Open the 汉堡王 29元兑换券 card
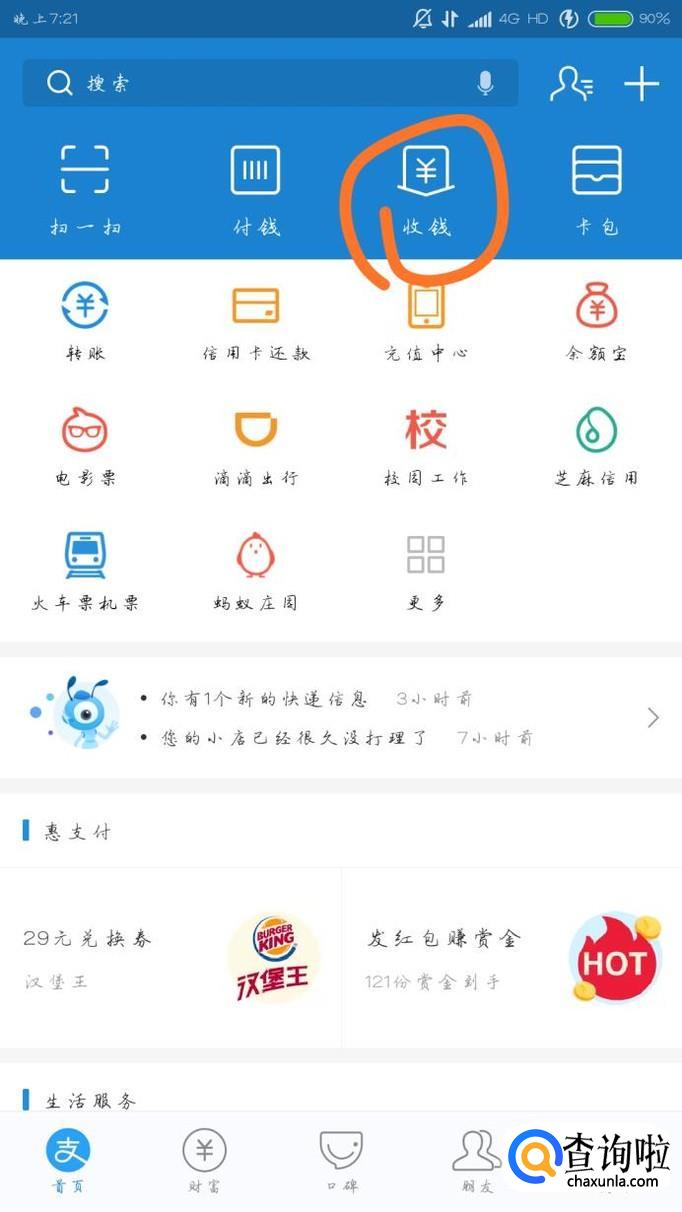Screen dimensions: 682x1212 [170, 958]
